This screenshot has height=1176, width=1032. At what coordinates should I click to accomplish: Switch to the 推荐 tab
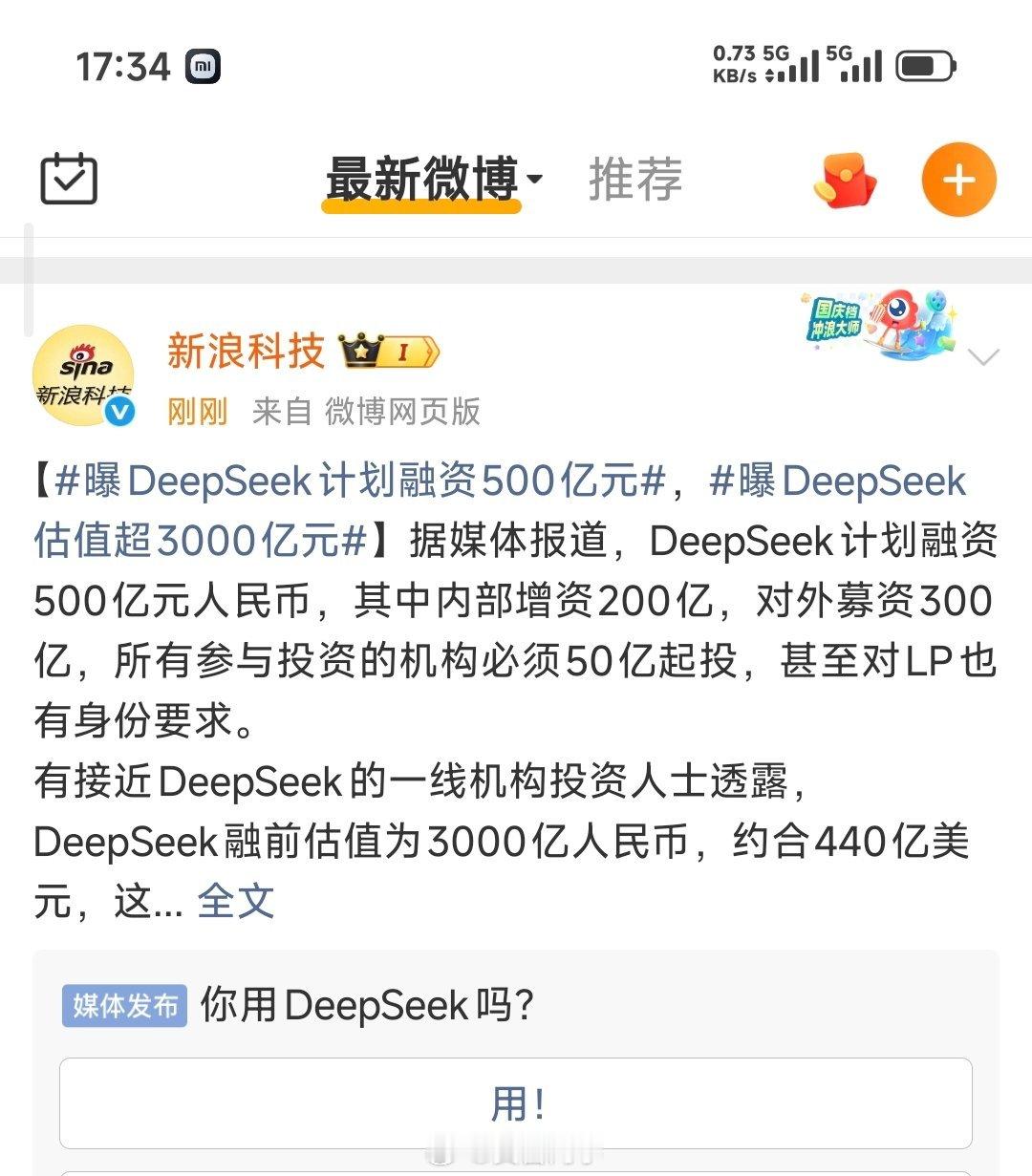[x=635, y=178]
